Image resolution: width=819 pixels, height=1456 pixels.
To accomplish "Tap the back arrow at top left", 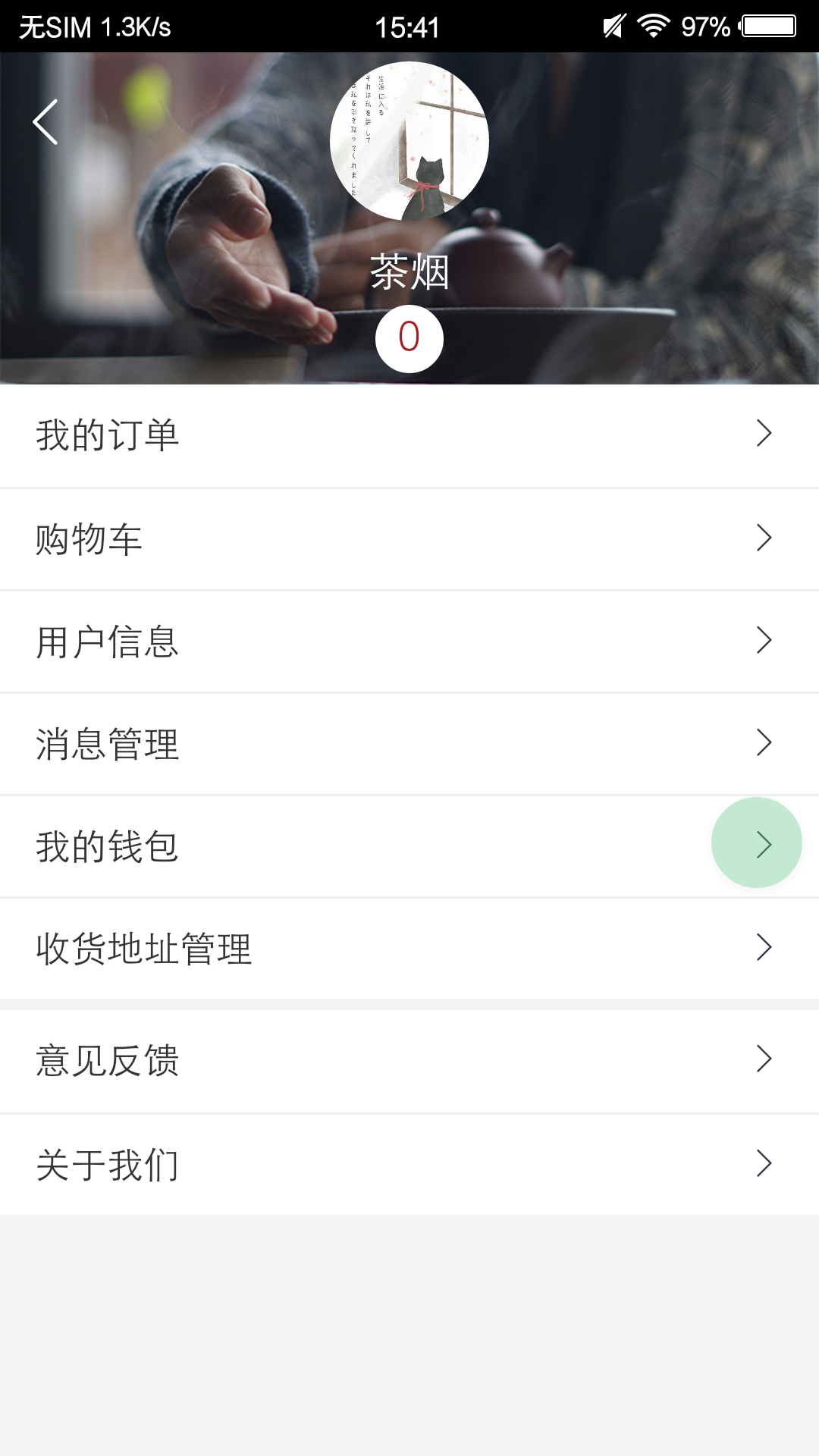I will pos(45,121).
